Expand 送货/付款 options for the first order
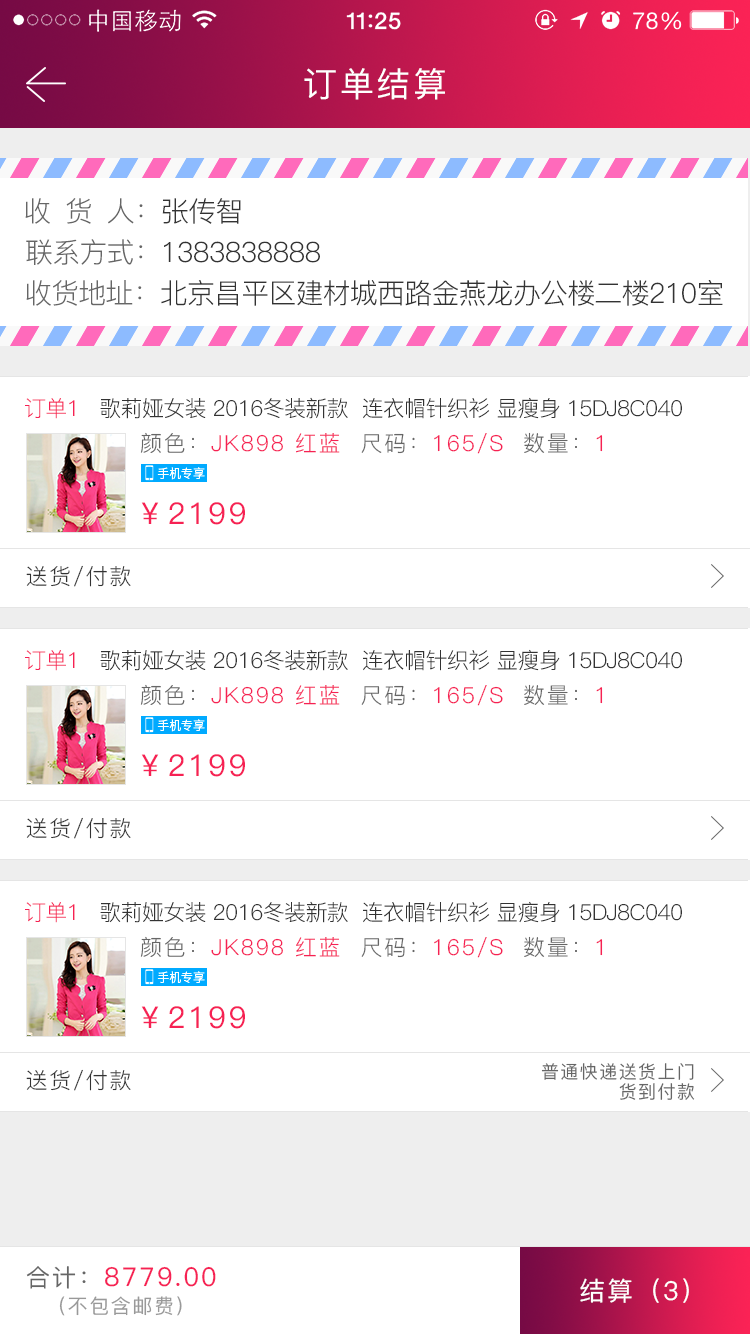750x1334 pixels. tap(375, 576)
